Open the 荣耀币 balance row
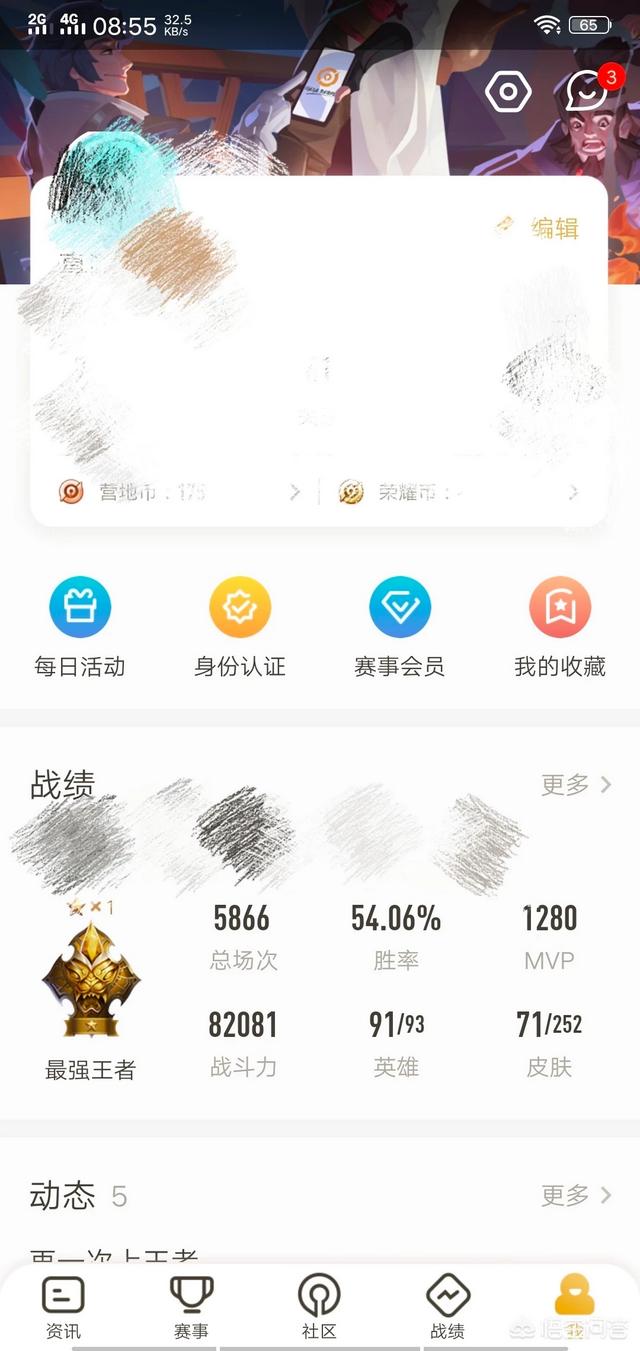The width and height of the screenshot is (640, 1351). [460, 492]
